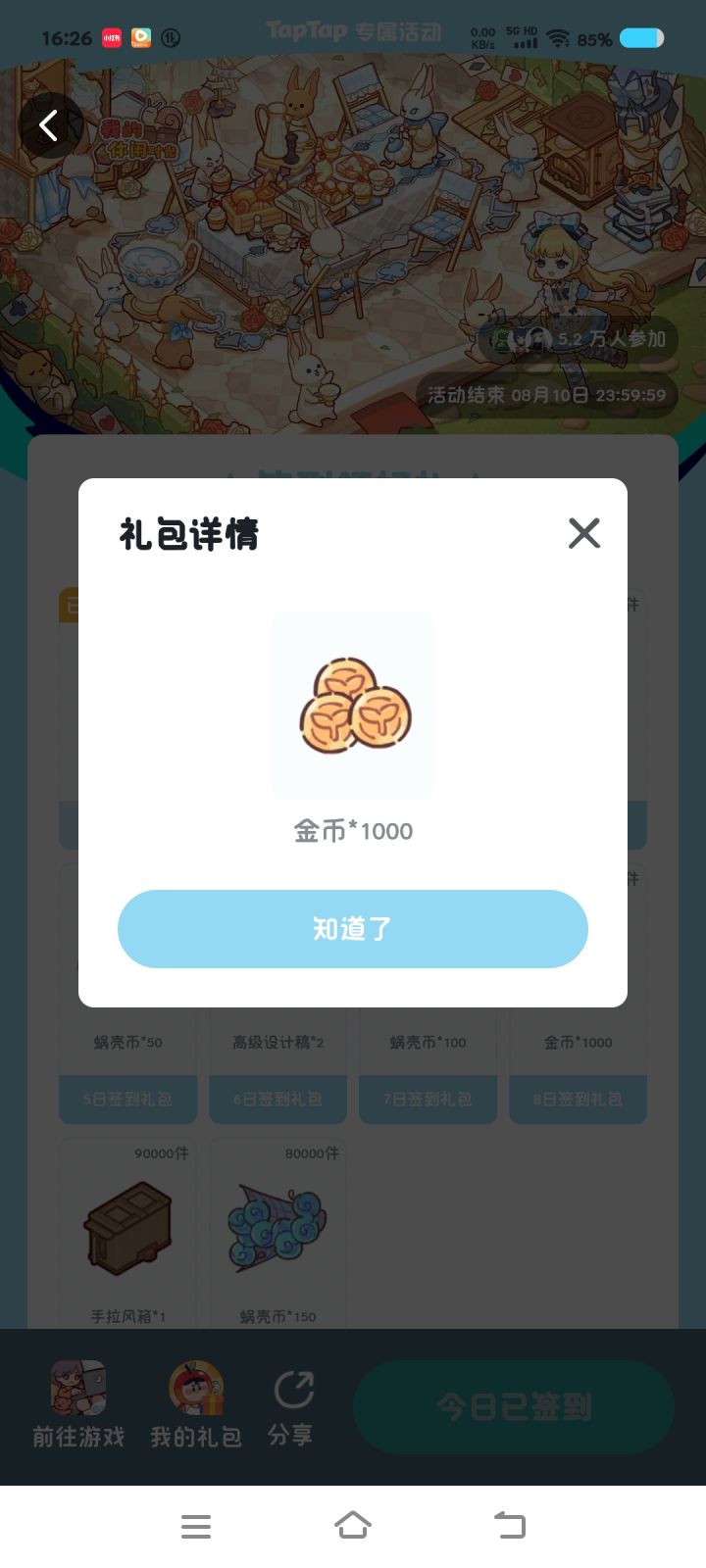Image resolution: width=706 pixels, height=1568 pixels.
Task: Tap the gold coin reward icon in dialog
Action: click(352, 706)
